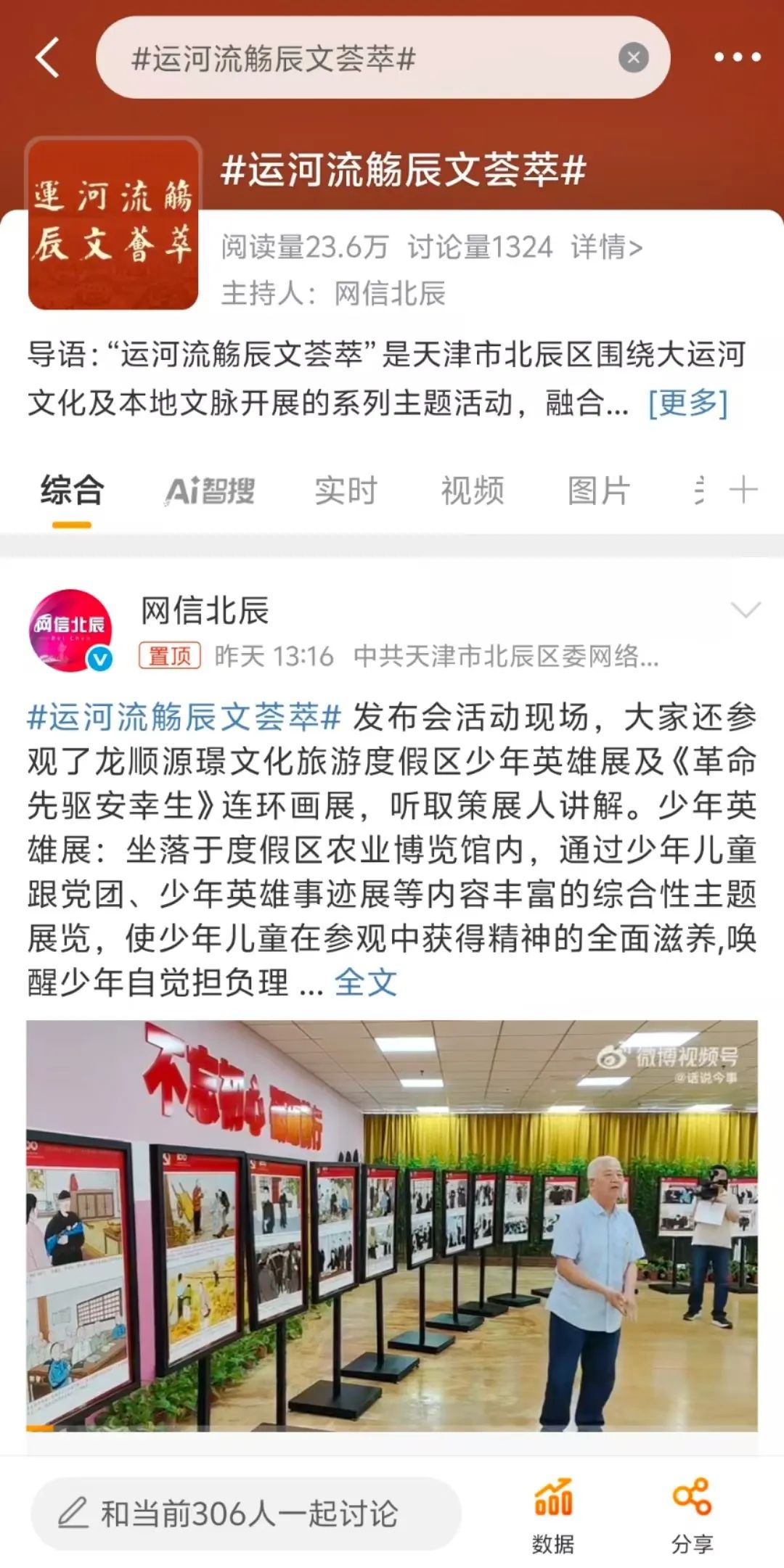Open 网信北辰 avatar on the post
This screenshot has width=784, height=1568.
(x=70, y=630)
